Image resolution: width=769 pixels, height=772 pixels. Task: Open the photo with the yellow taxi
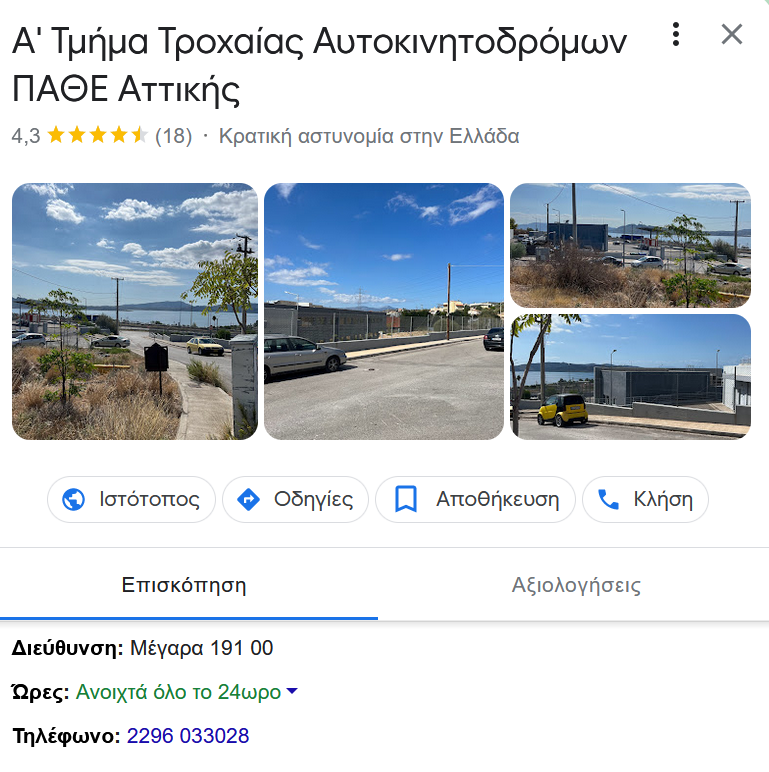tap(134, 311)
